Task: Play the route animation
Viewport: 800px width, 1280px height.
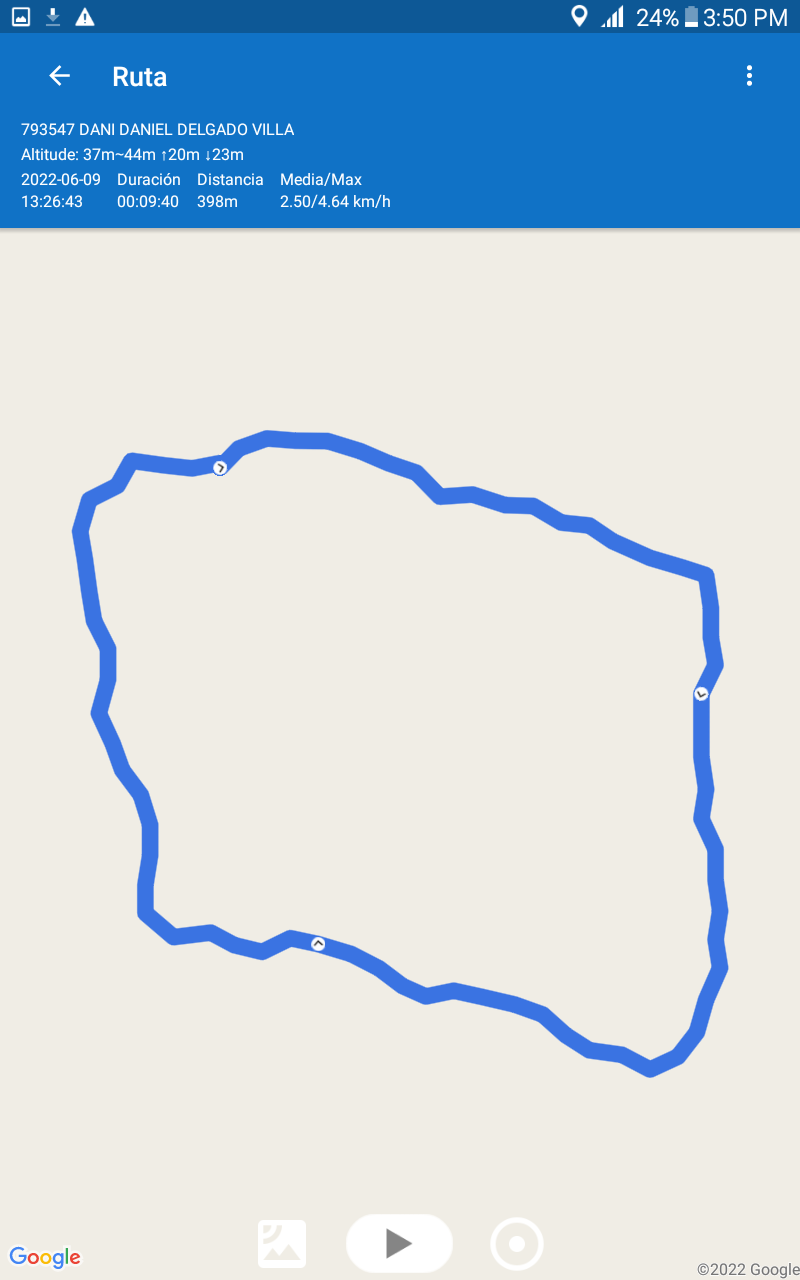Action: tap(399, 1243)
